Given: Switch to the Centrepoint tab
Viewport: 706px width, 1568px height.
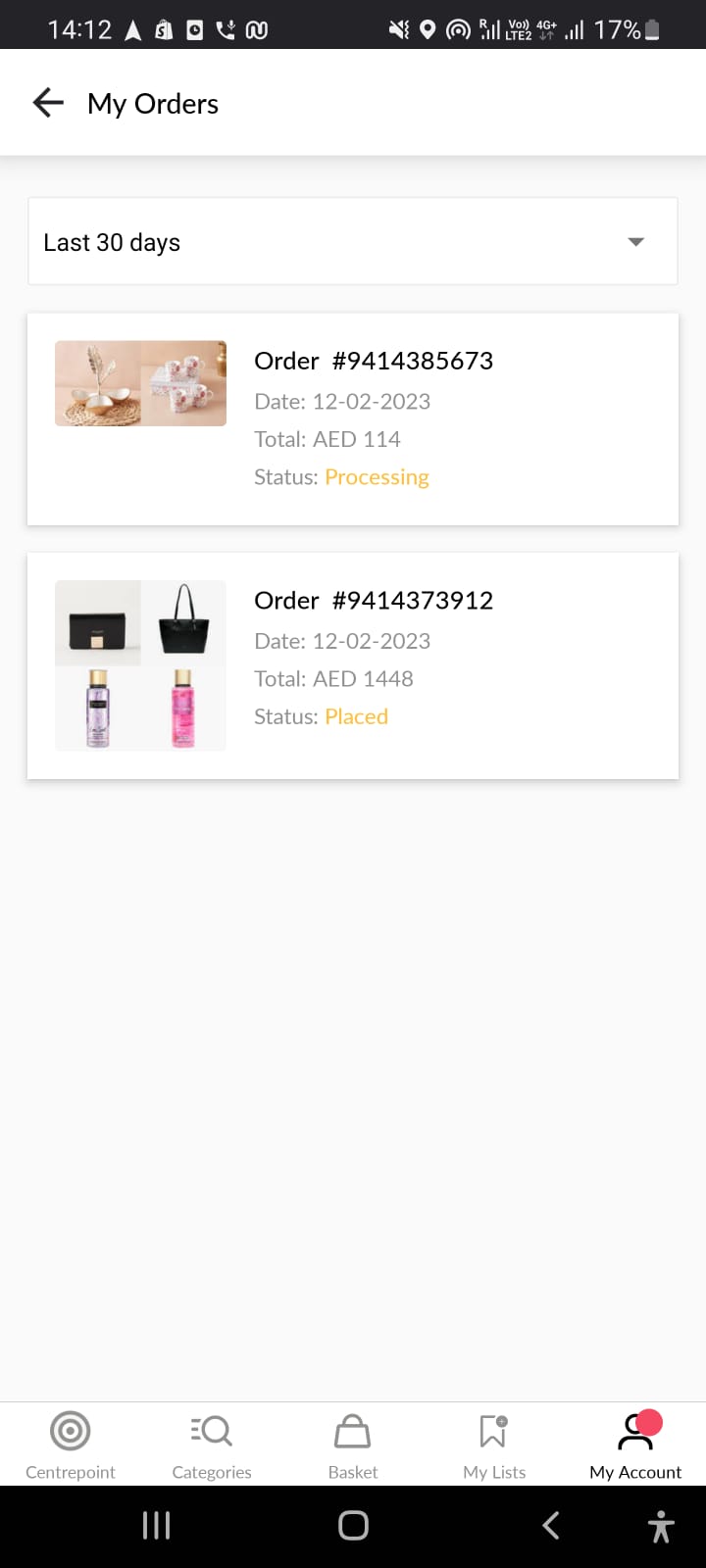Looking at the screenshot, I should tap(71, 1445).
